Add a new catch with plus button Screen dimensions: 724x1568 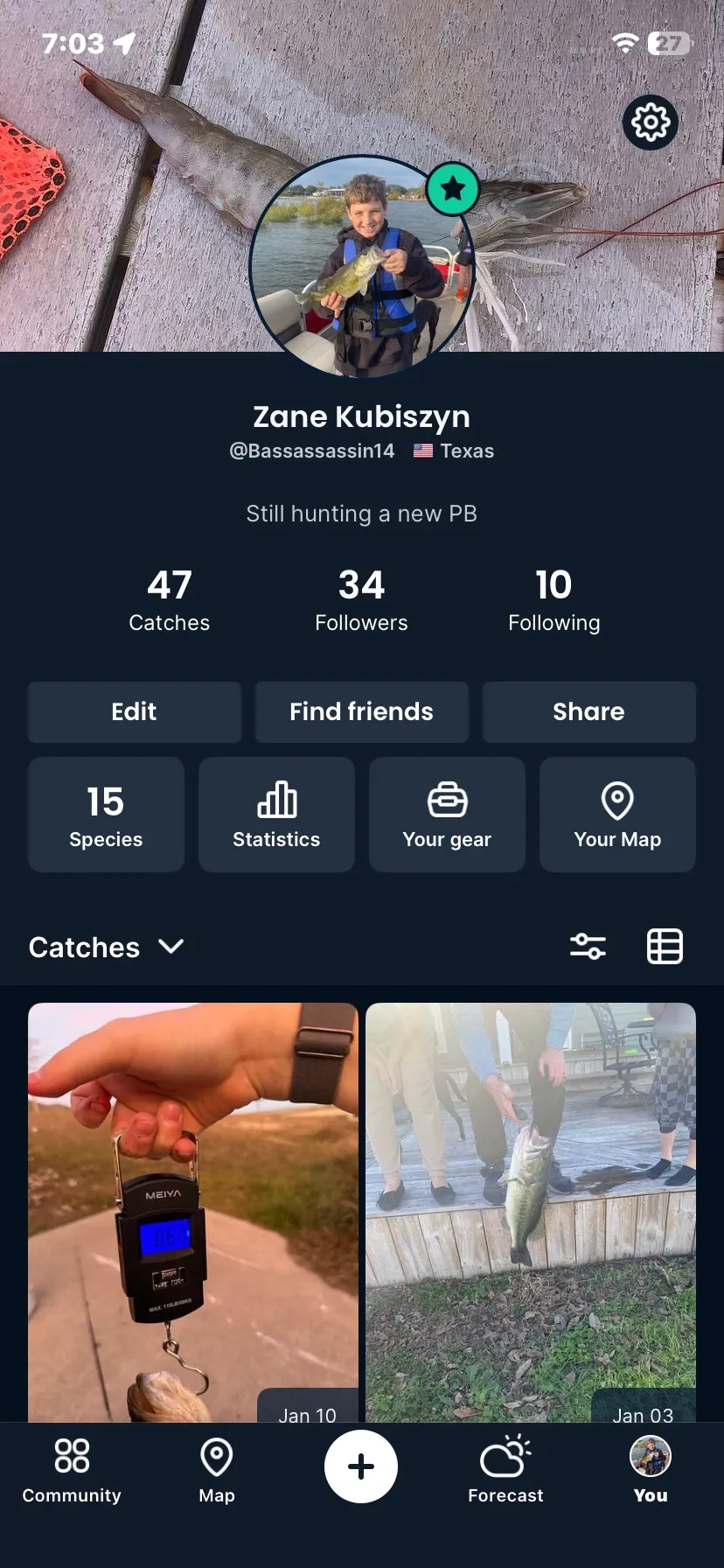tap(361, 1466)
